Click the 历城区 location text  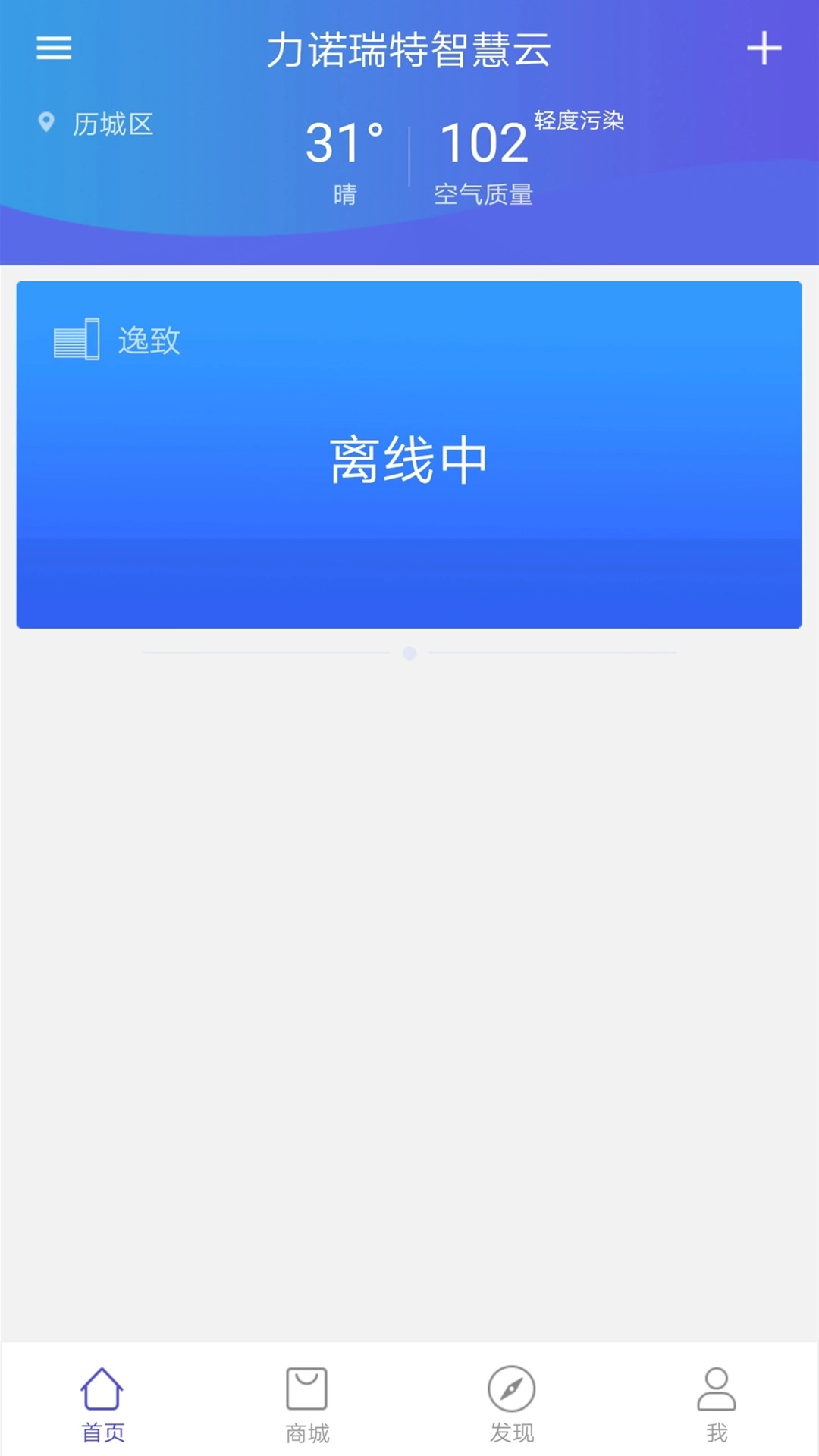pyautogui.click(x=111, y=125)
